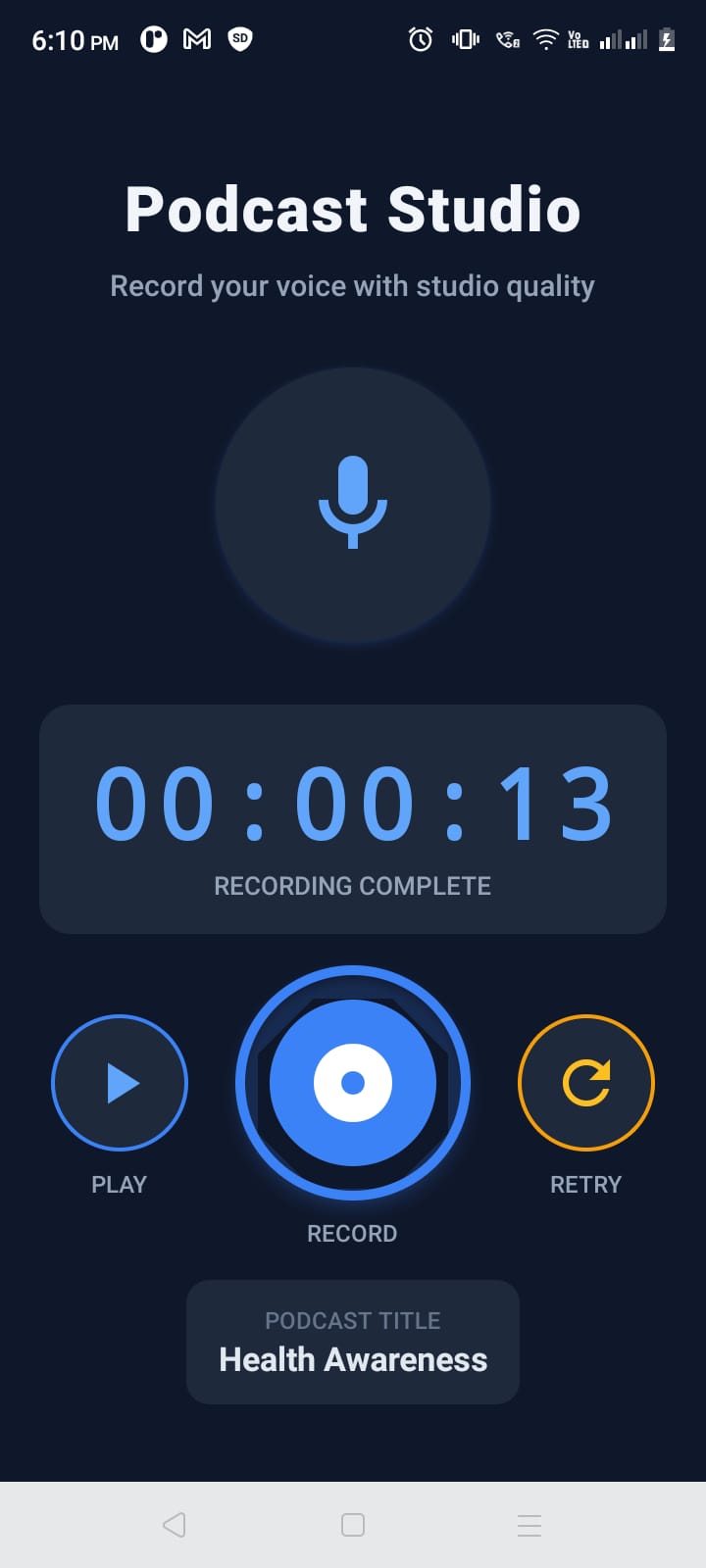Tap the Gmail icon in the status bar
The height and width of the screenshot is (1568, 706).
click(196, 39)
